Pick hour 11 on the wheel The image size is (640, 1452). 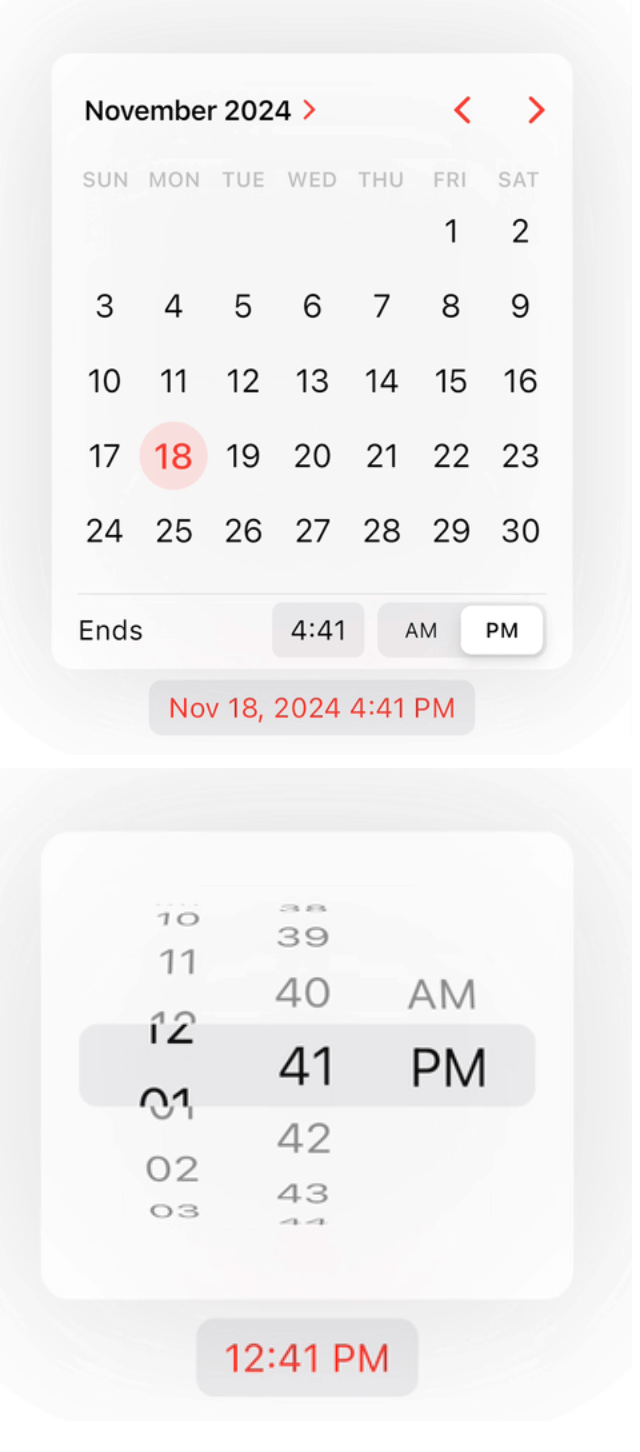coord(178,963)
